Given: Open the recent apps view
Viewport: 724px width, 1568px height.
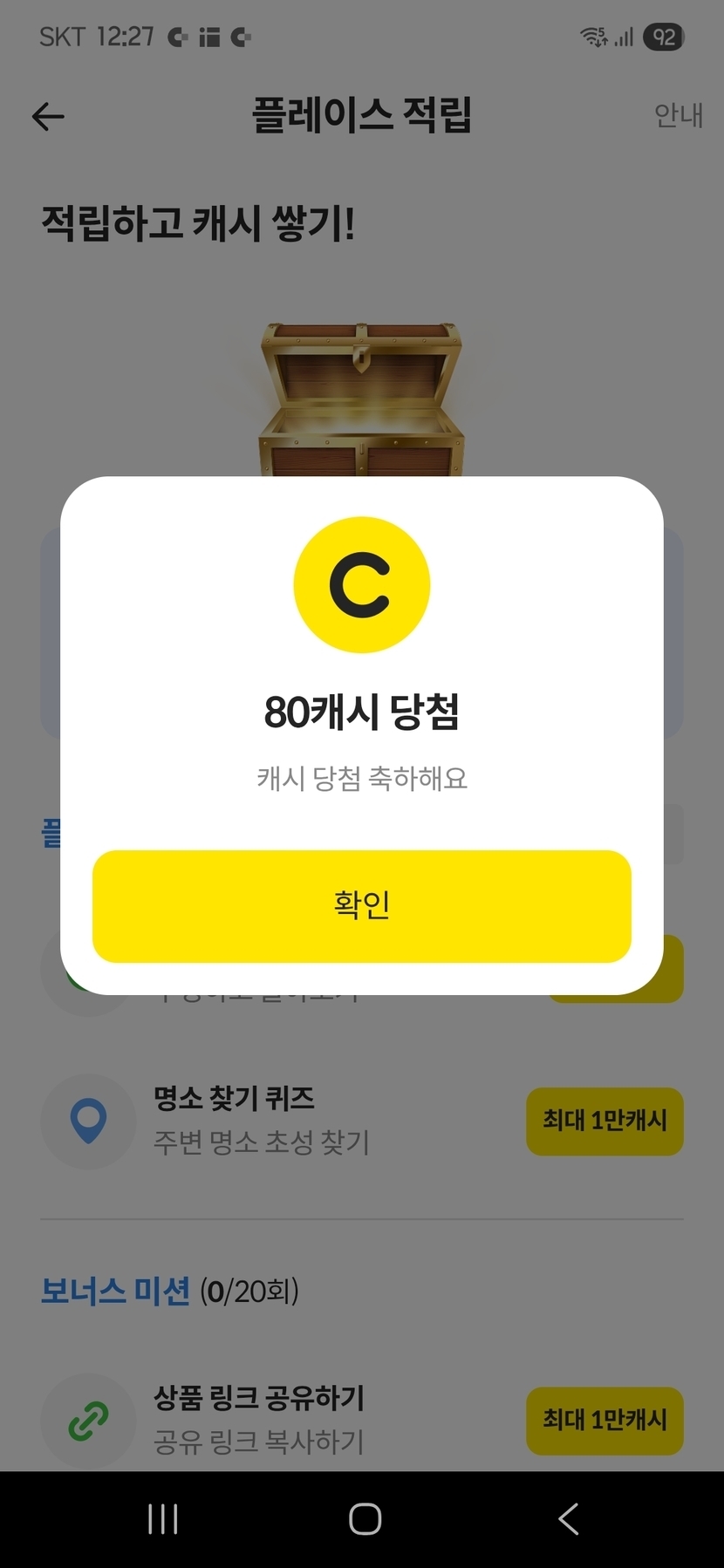Looking at the screenshot, I should pyautogui.click(x=163, y=1519).
